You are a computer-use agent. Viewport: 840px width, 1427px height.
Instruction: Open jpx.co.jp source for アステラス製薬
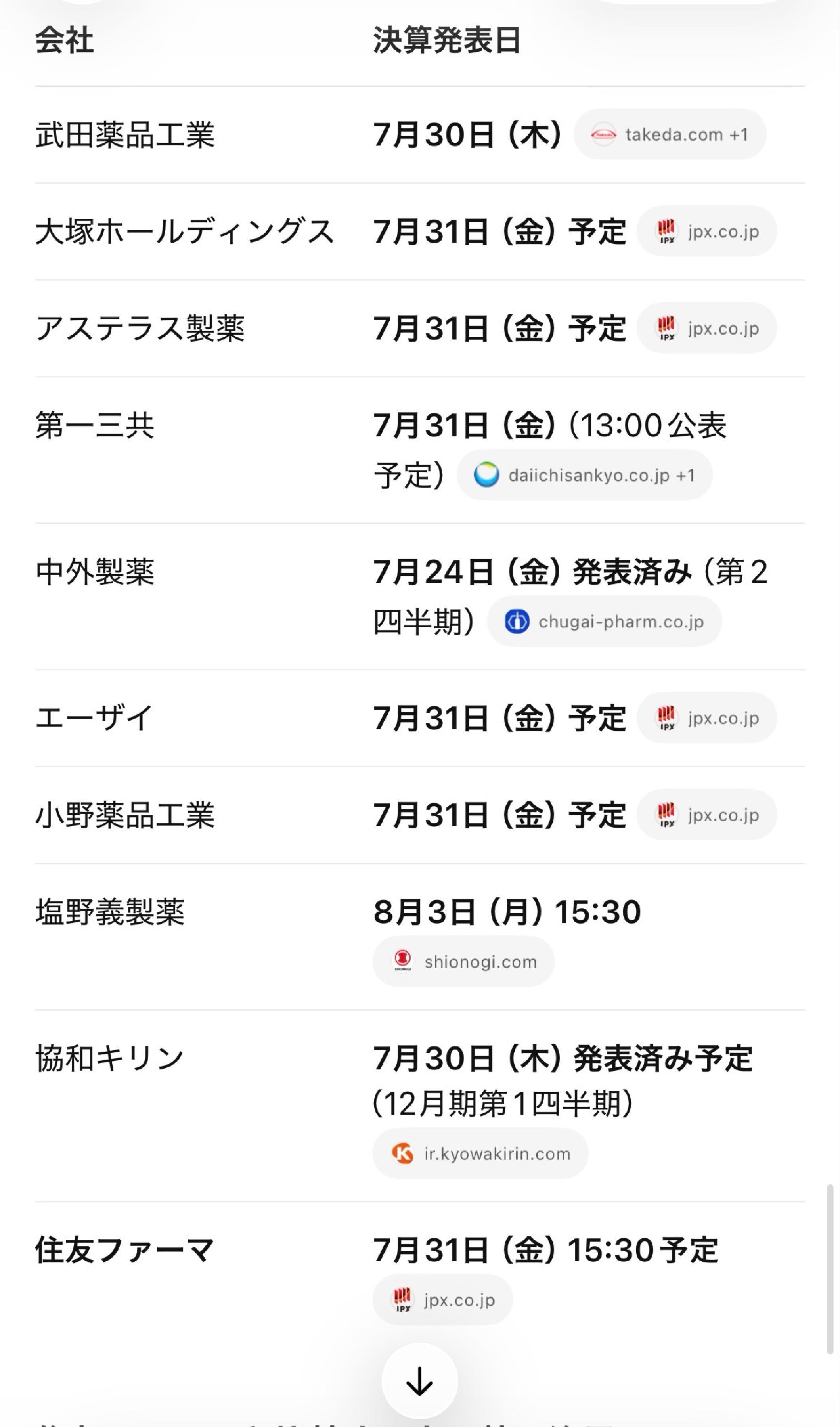(x=707, y=328)
